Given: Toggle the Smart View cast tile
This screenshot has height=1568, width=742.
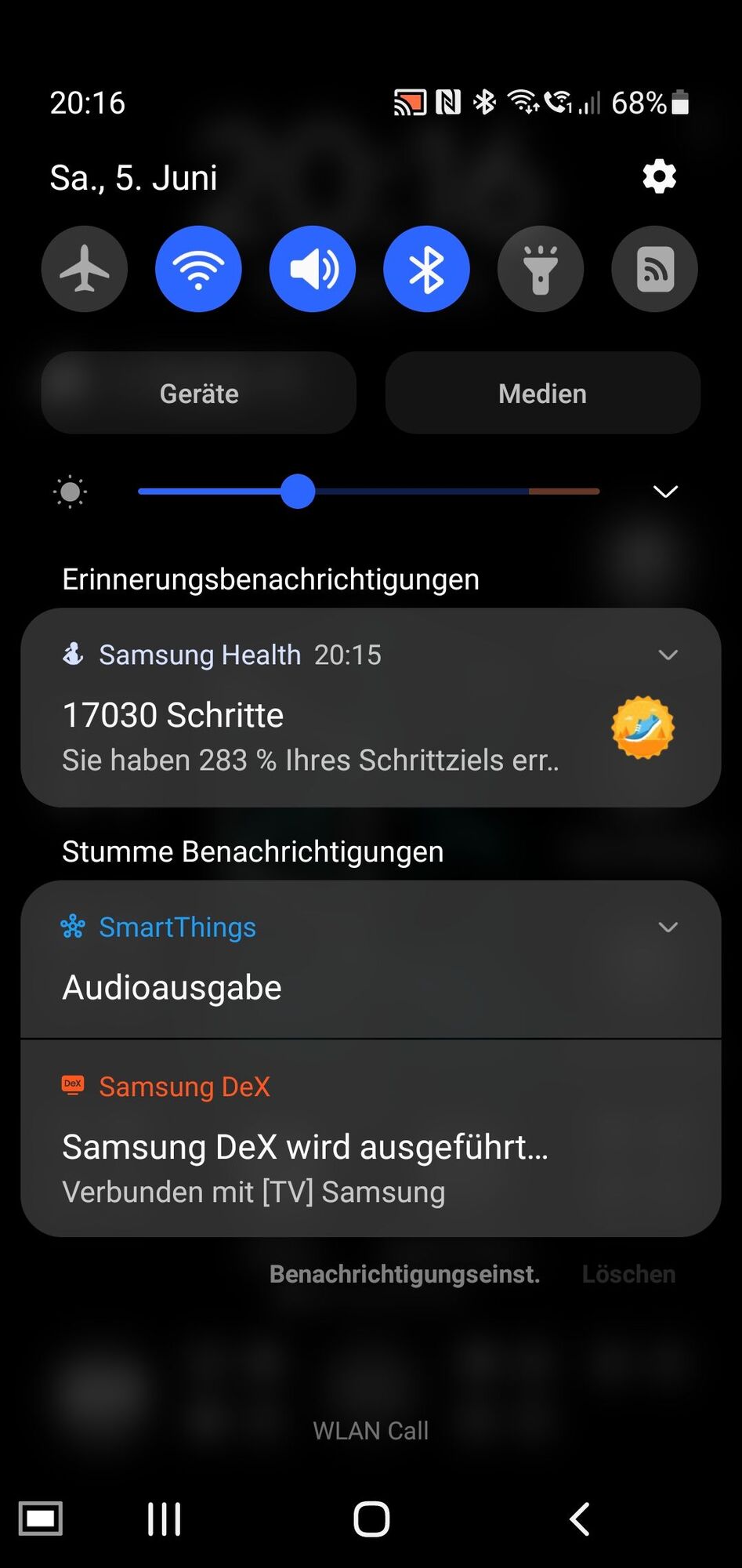Looking at the screenshot, I should [654, 269].
